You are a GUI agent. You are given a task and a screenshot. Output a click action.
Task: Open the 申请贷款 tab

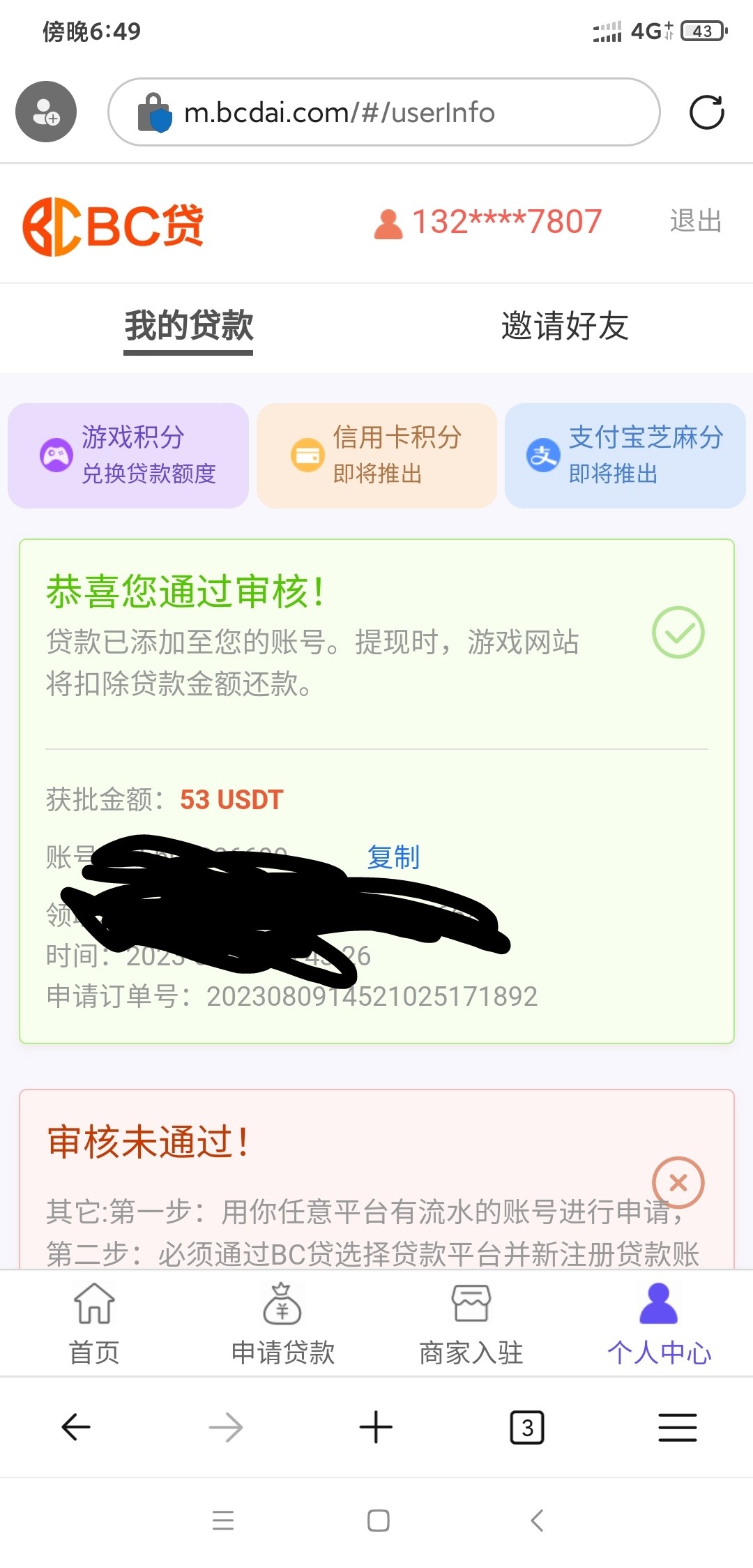(282, 1322)
